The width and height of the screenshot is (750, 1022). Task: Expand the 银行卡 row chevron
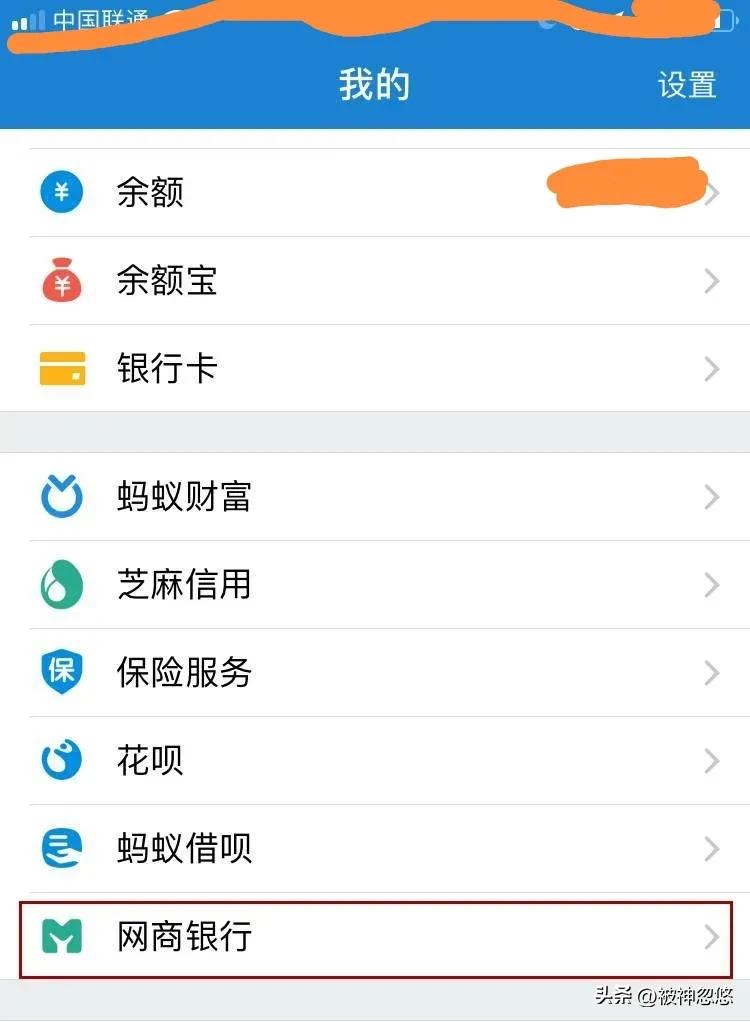[710, 368]
